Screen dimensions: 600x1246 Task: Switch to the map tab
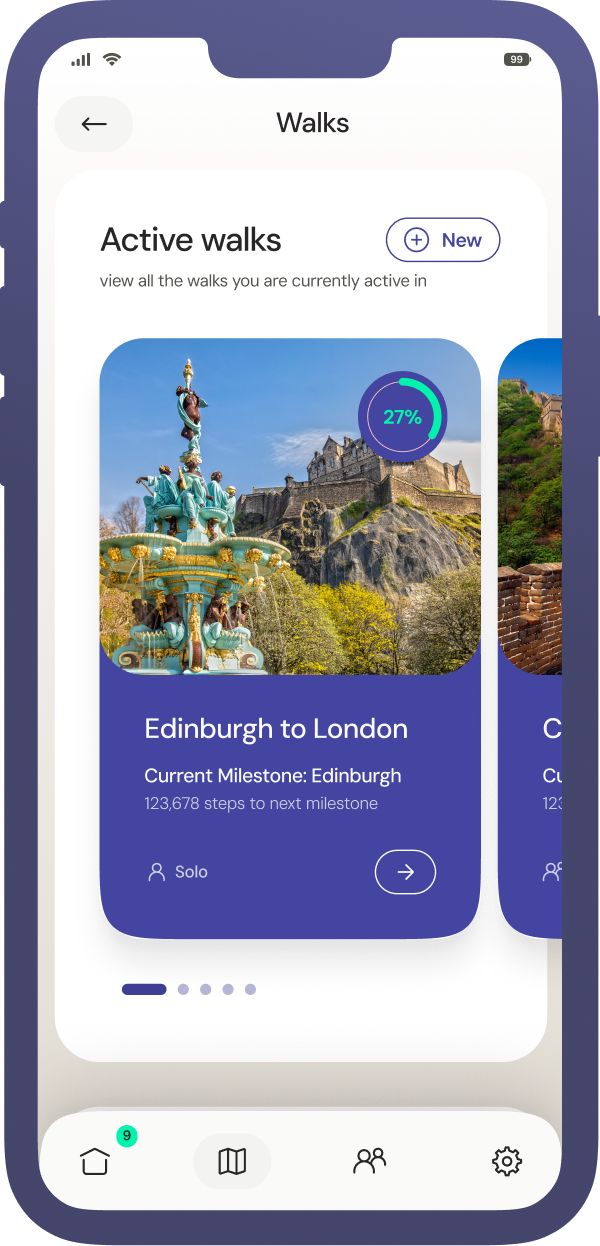click(232, 1161)
